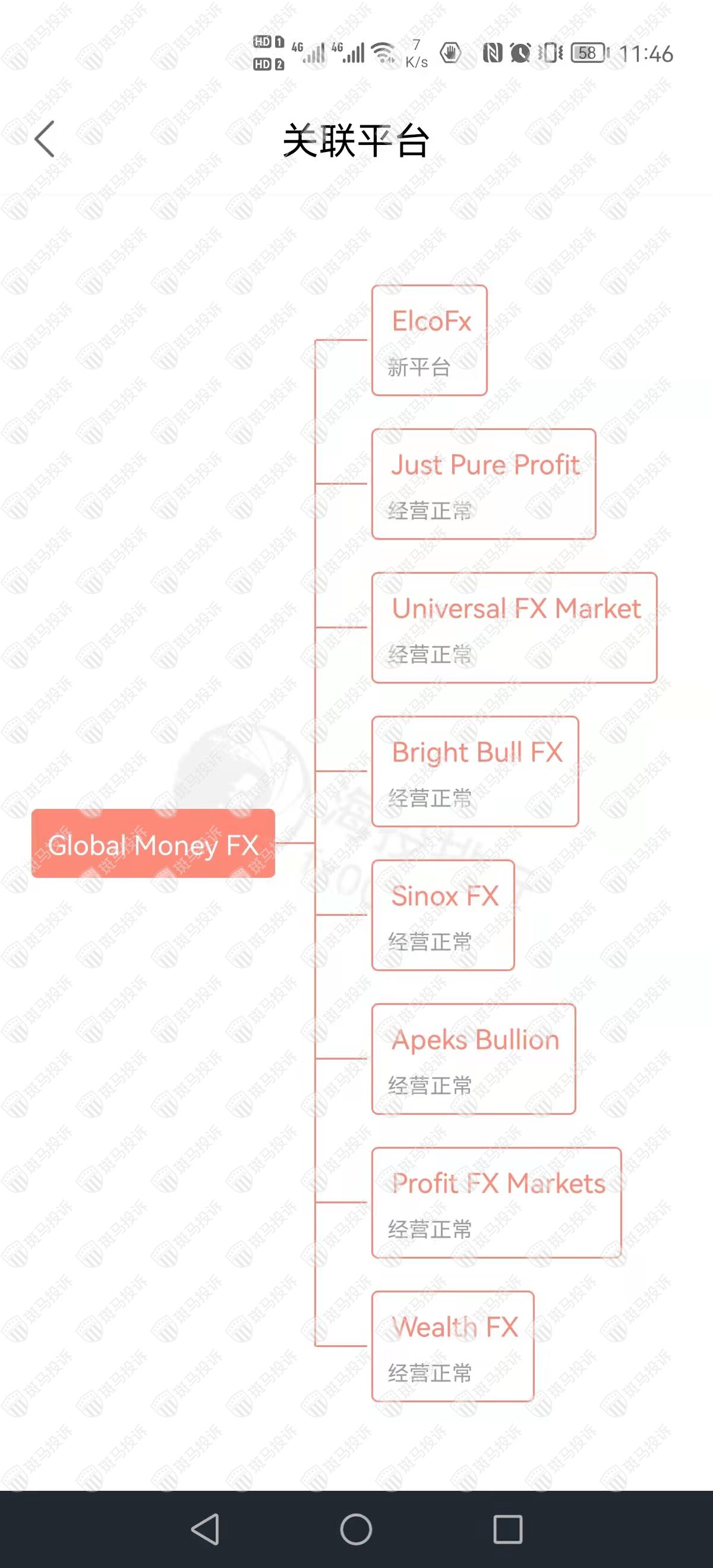
Task: Select the Just Pure Profit node
Action: [484, 484]
